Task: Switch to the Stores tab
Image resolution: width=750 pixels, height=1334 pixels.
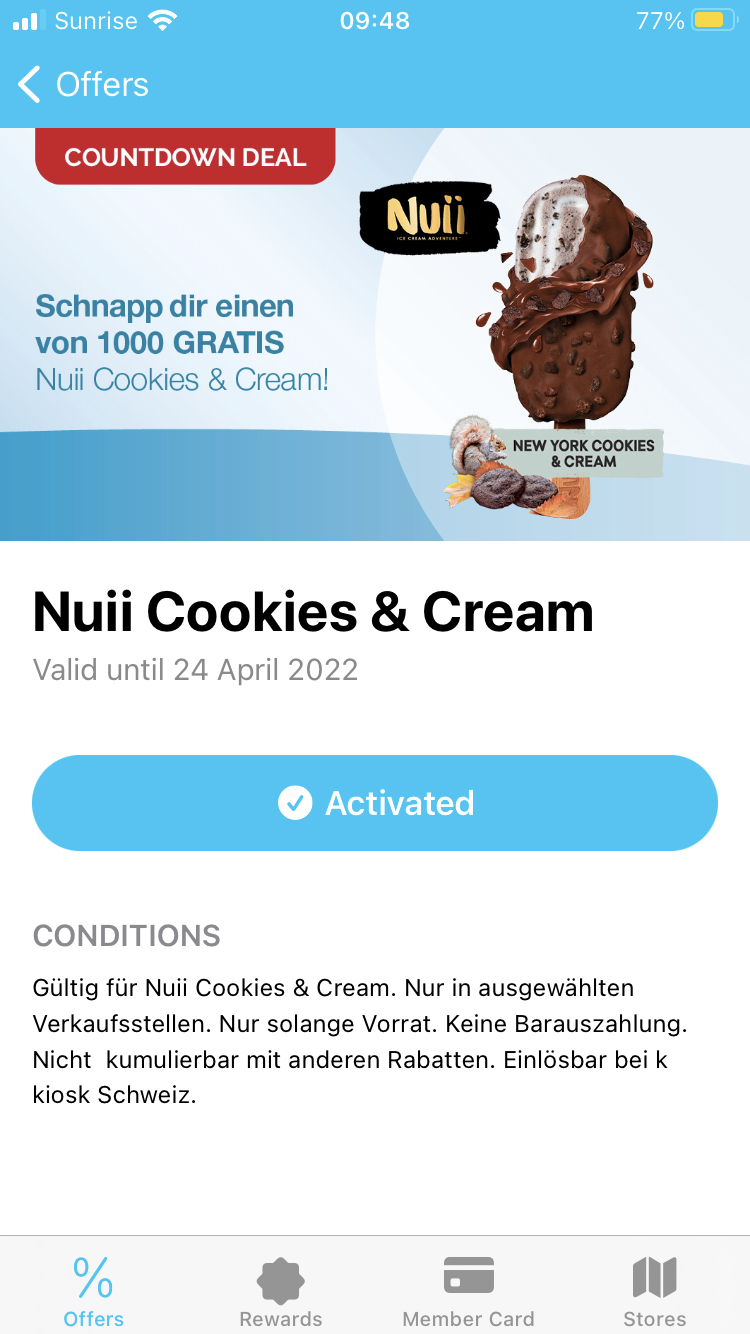Action: coord(655,1291)
